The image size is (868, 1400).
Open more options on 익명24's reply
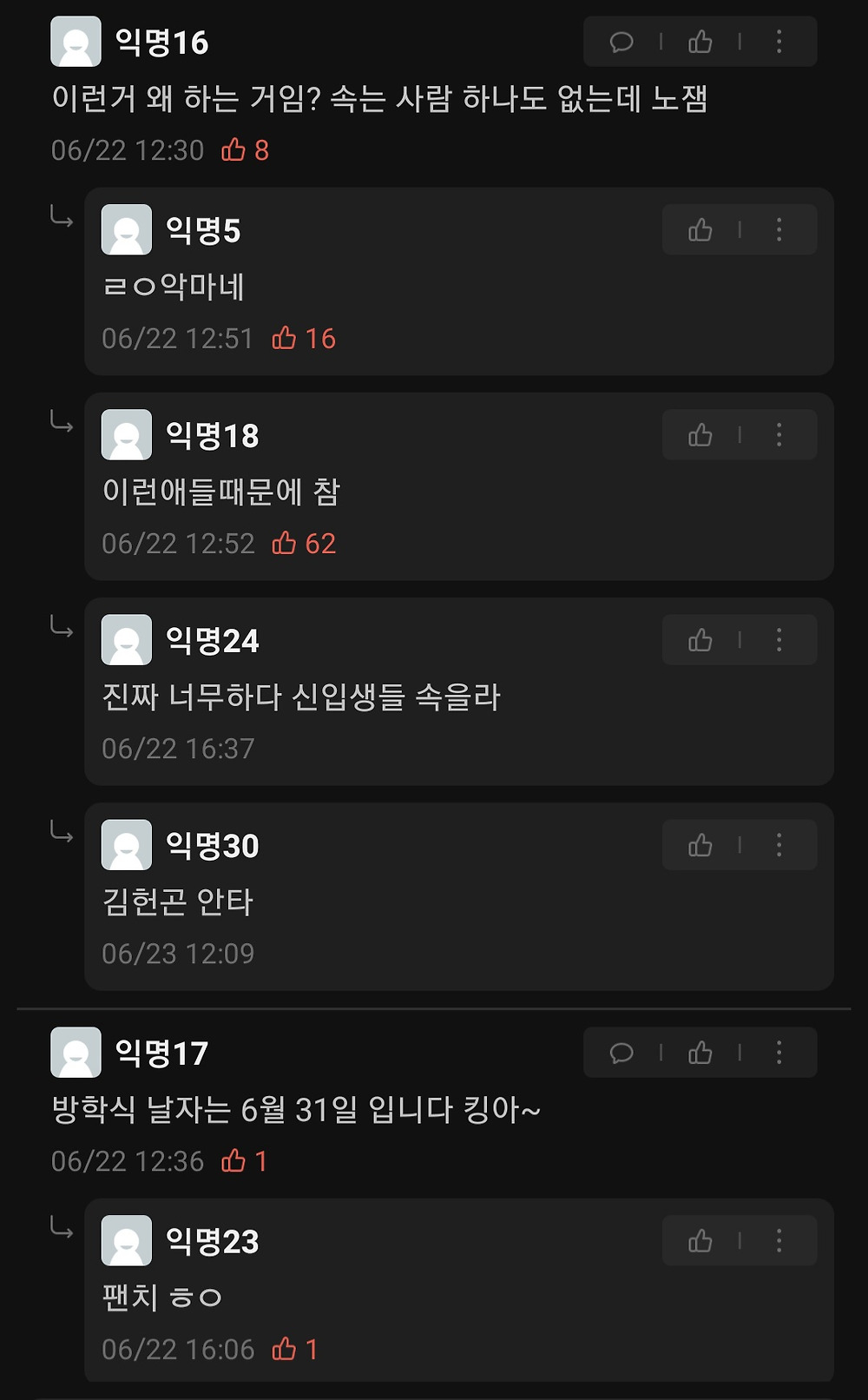(779, 640)
